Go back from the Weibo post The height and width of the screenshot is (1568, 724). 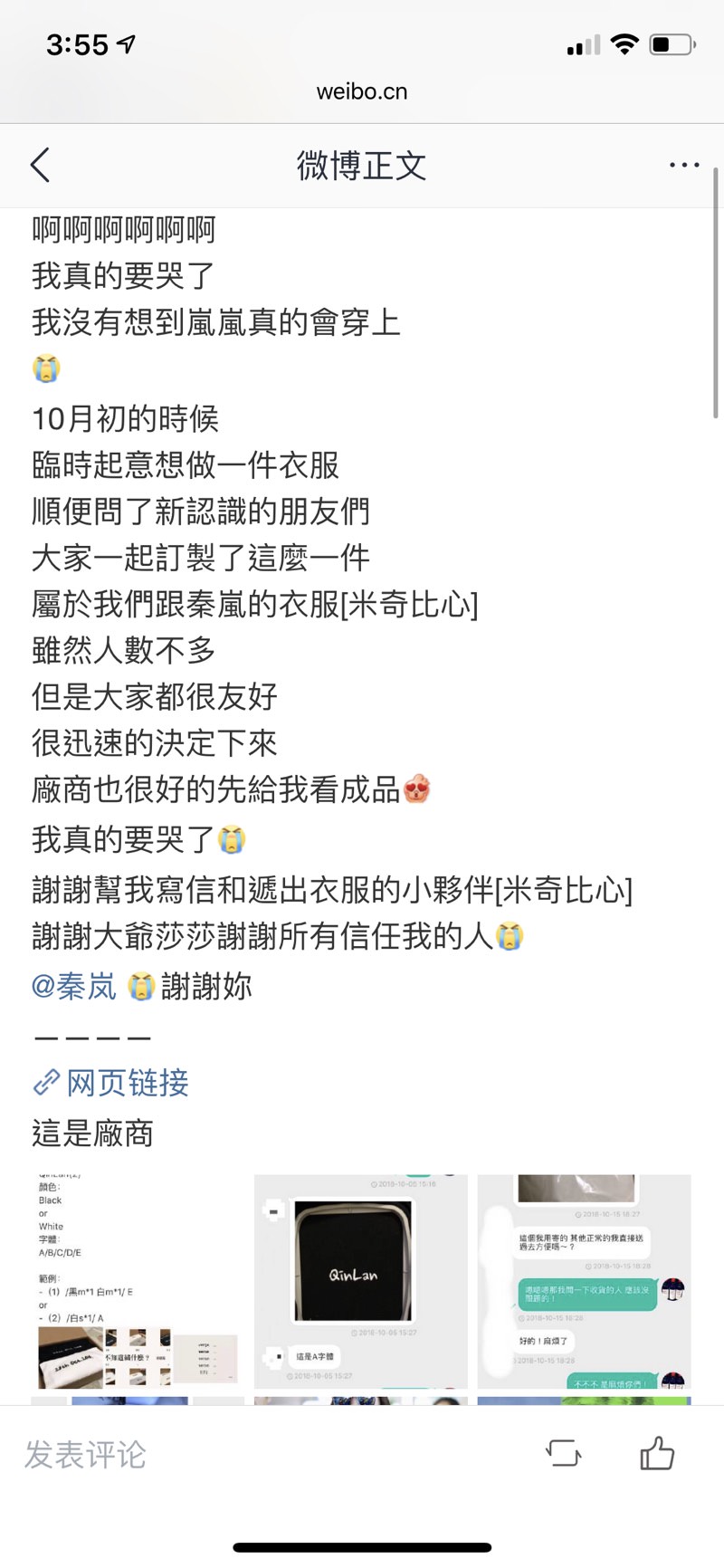click(41, 166)
